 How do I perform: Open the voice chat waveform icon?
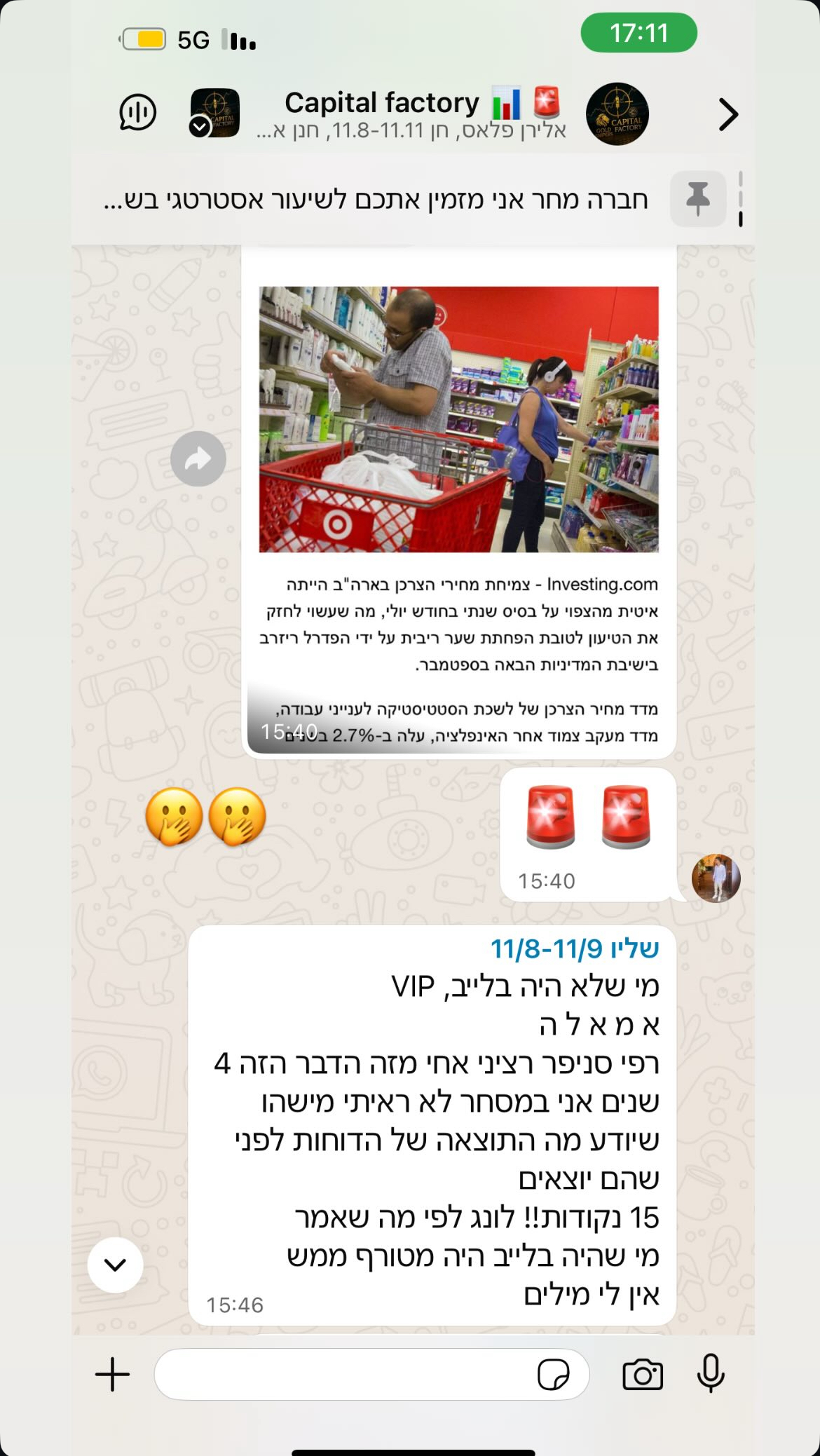tap(138, 112)
